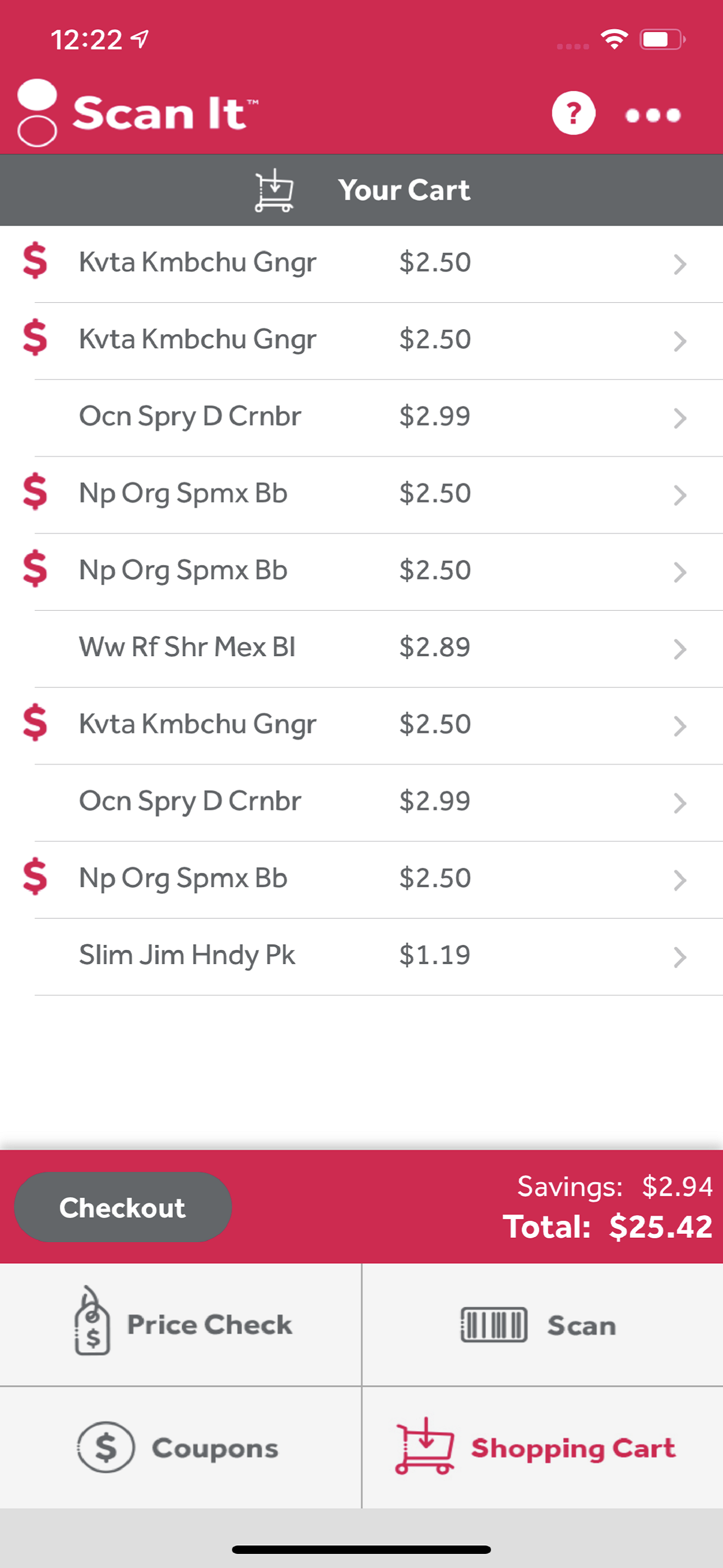Switch to the Scan tab
Screen dimensions: 723x1568
click(x=541, y=1325)
